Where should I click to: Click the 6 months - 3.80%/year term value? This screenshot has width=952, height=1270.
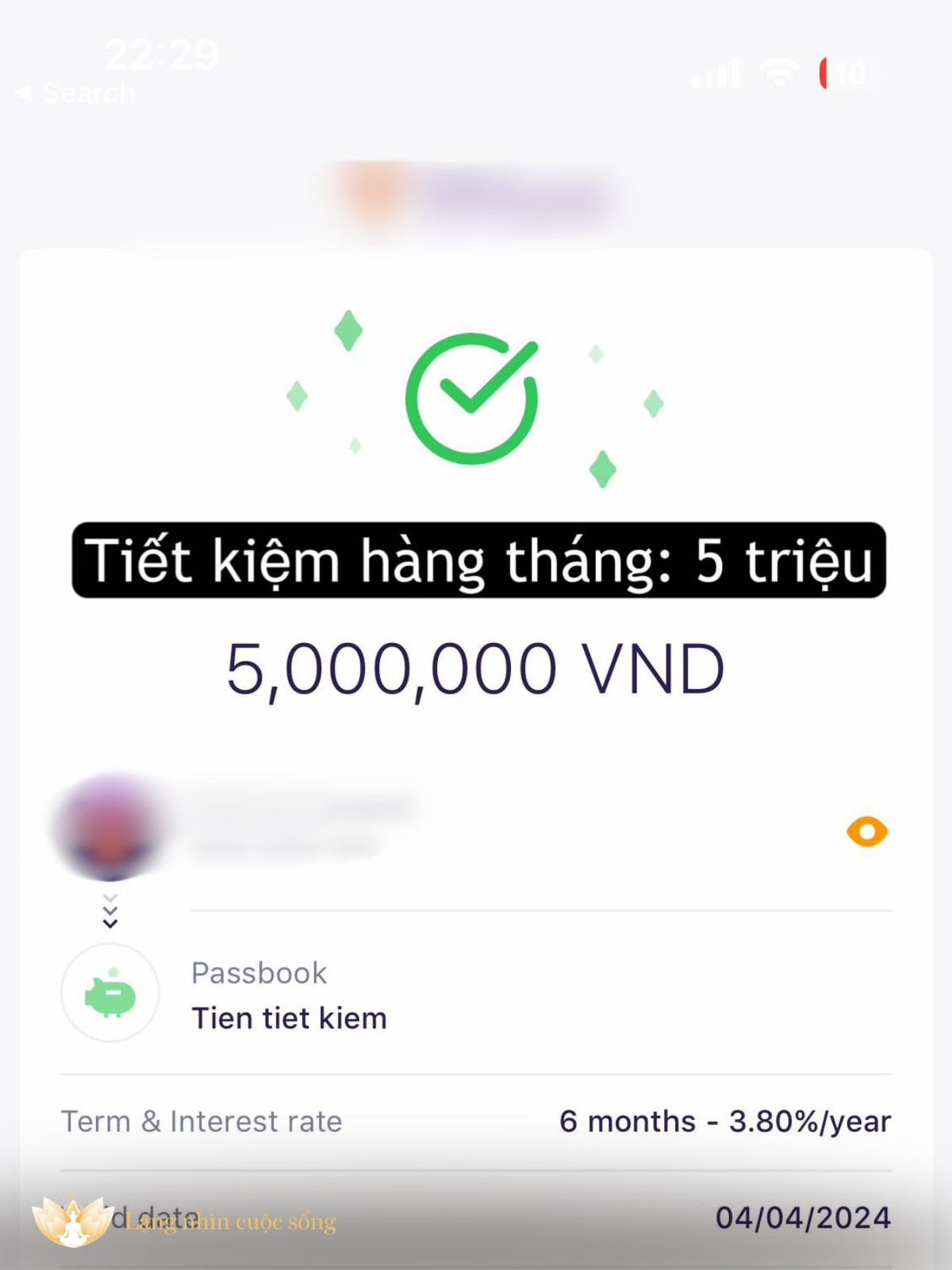(726, 1121)
